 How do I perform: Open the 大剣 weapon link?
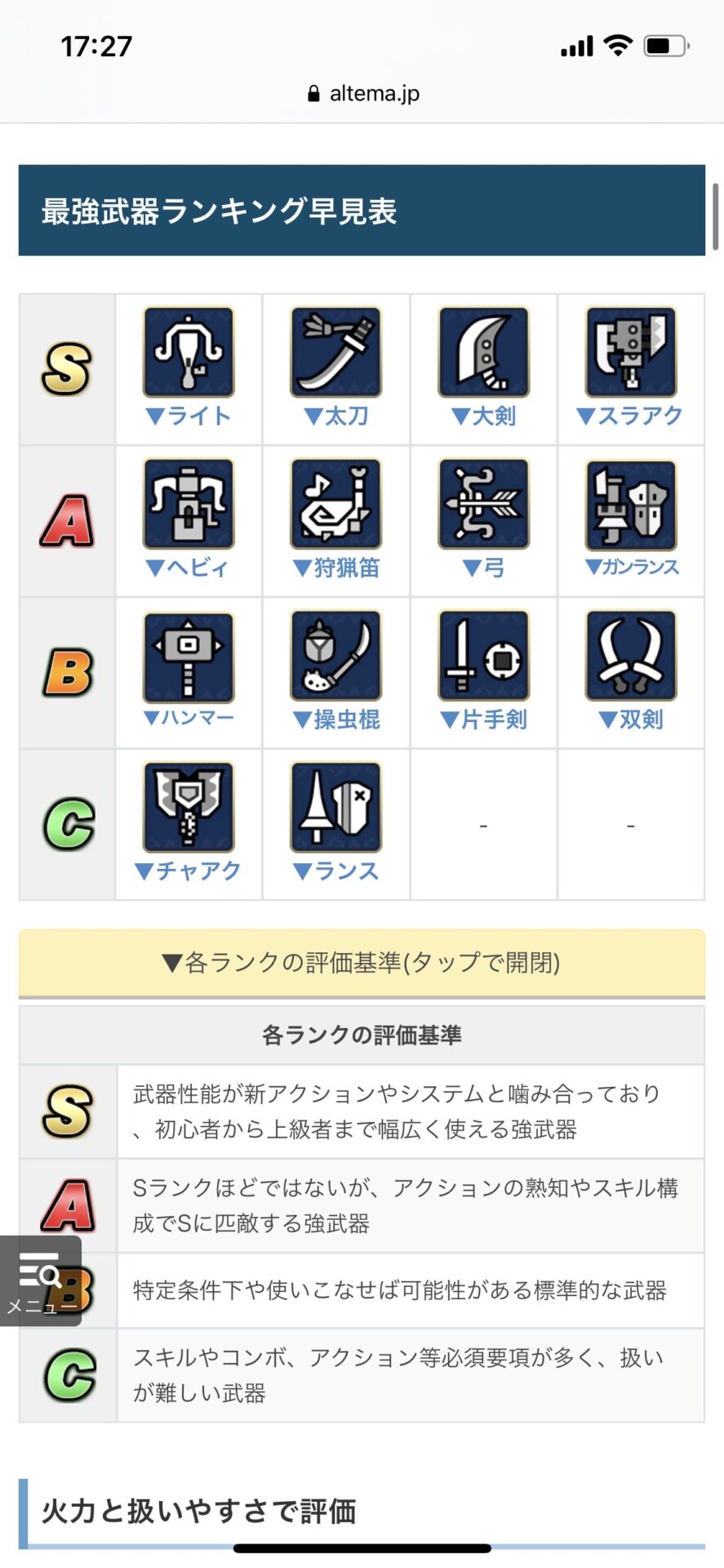483,416
